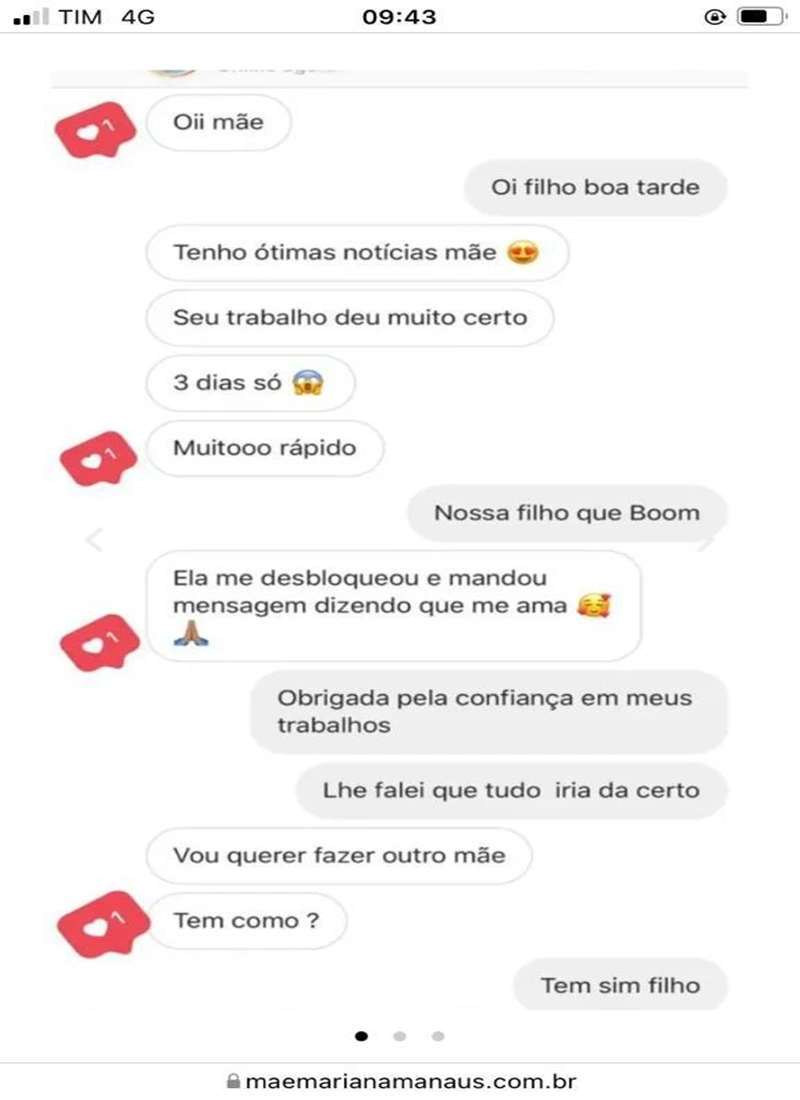Image resolution: width=800 pixels, height=1100 pixels.
Task: Tap the profile avatar at the top of the chat
Action: [x=170, y=66]
